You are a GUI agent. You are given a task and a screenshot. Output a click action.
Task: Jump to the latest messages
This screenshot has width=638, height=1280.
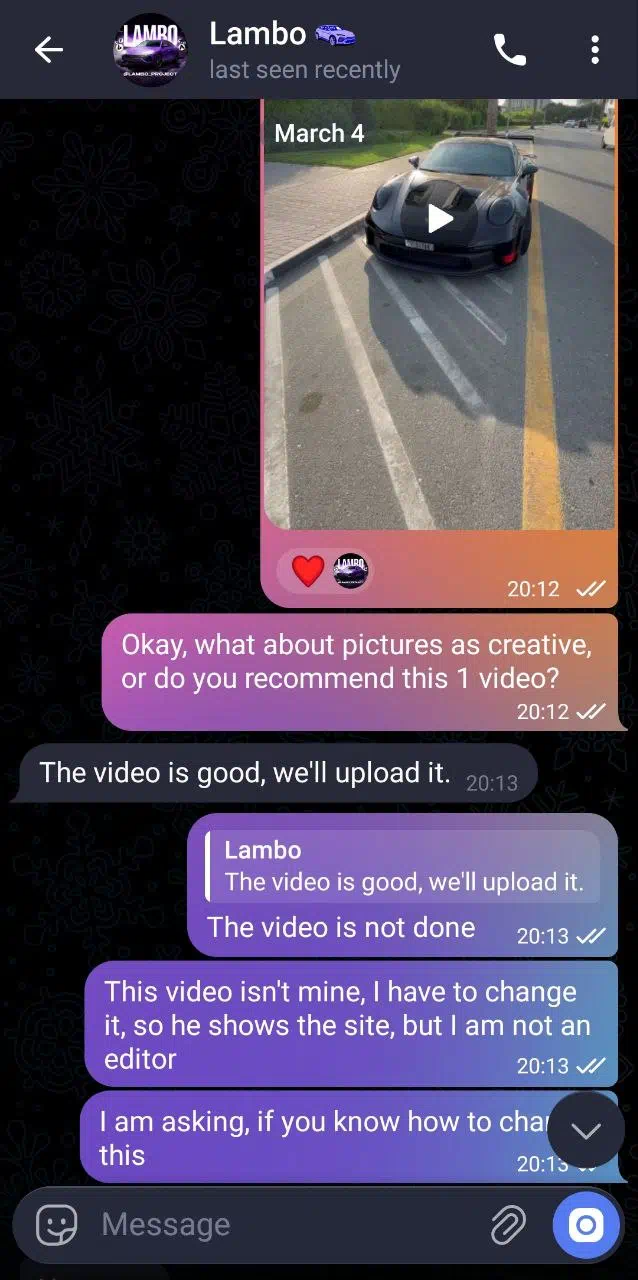[x=586, y=1130]
